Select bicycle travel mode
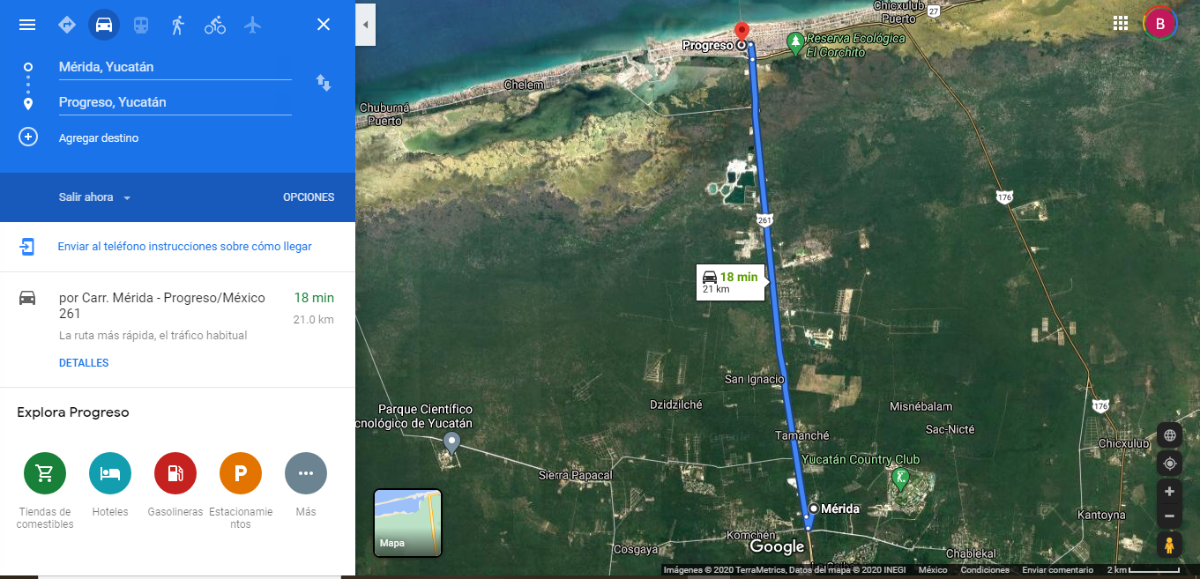The height and width of the screenshot is (579, 1200). [215, 25]
